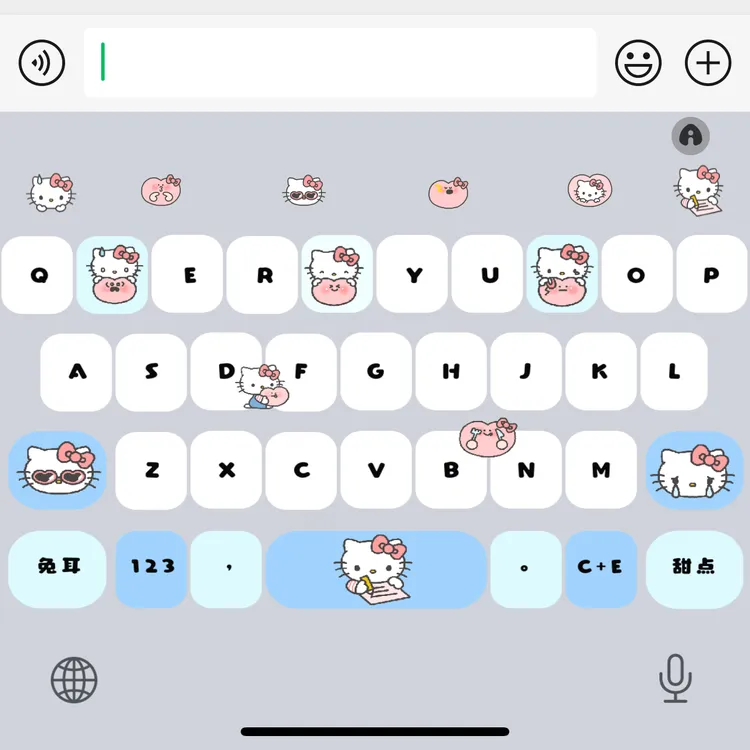The width and height of the screenshot is (750, 750).
Task: Tap the round A icon above the keyboard
Action: click(690, 135)
